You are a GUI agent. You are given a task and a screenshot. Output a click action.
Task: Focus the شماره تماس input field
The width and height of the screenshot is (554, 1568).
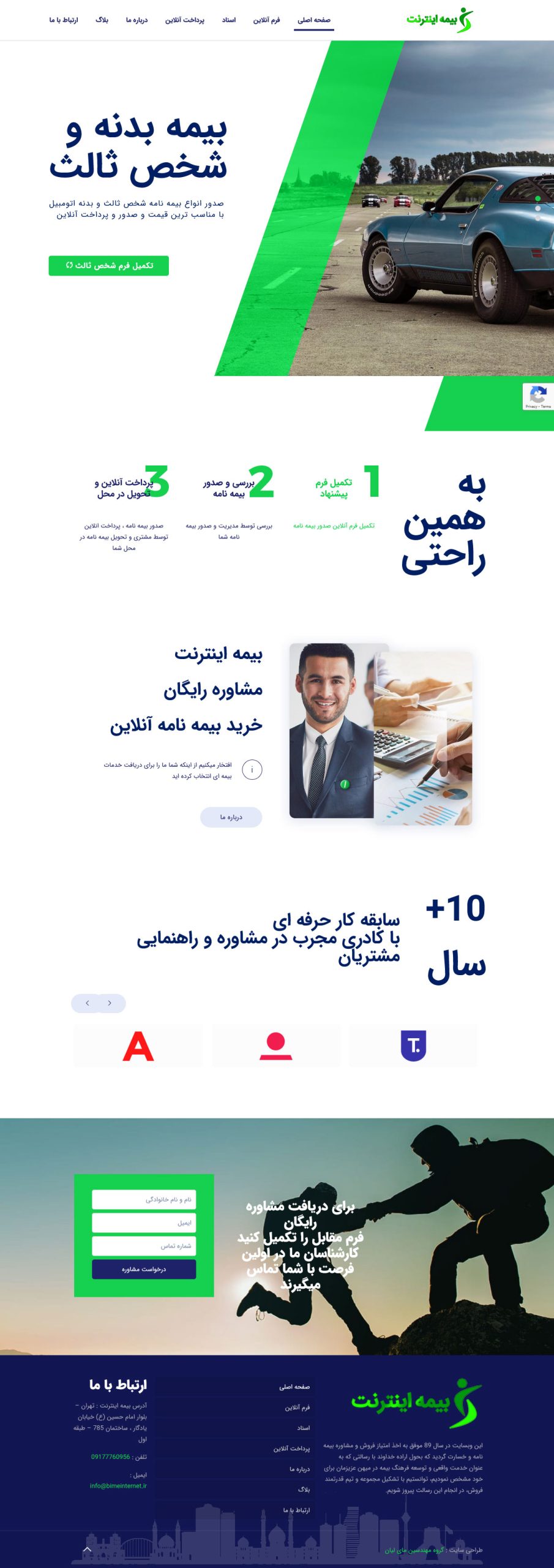144,1246
